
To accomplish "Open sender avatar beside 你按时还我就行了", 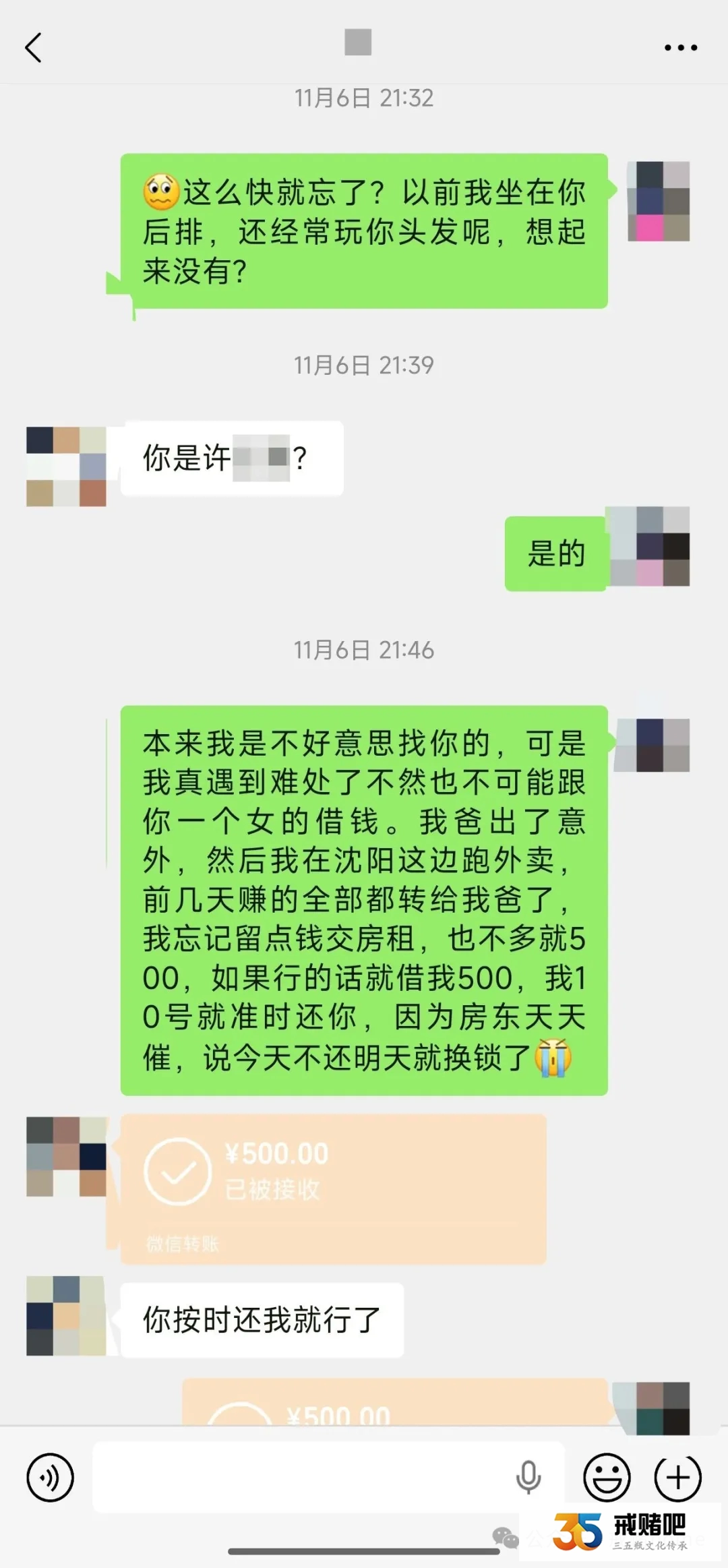I will coord(66,1315).
